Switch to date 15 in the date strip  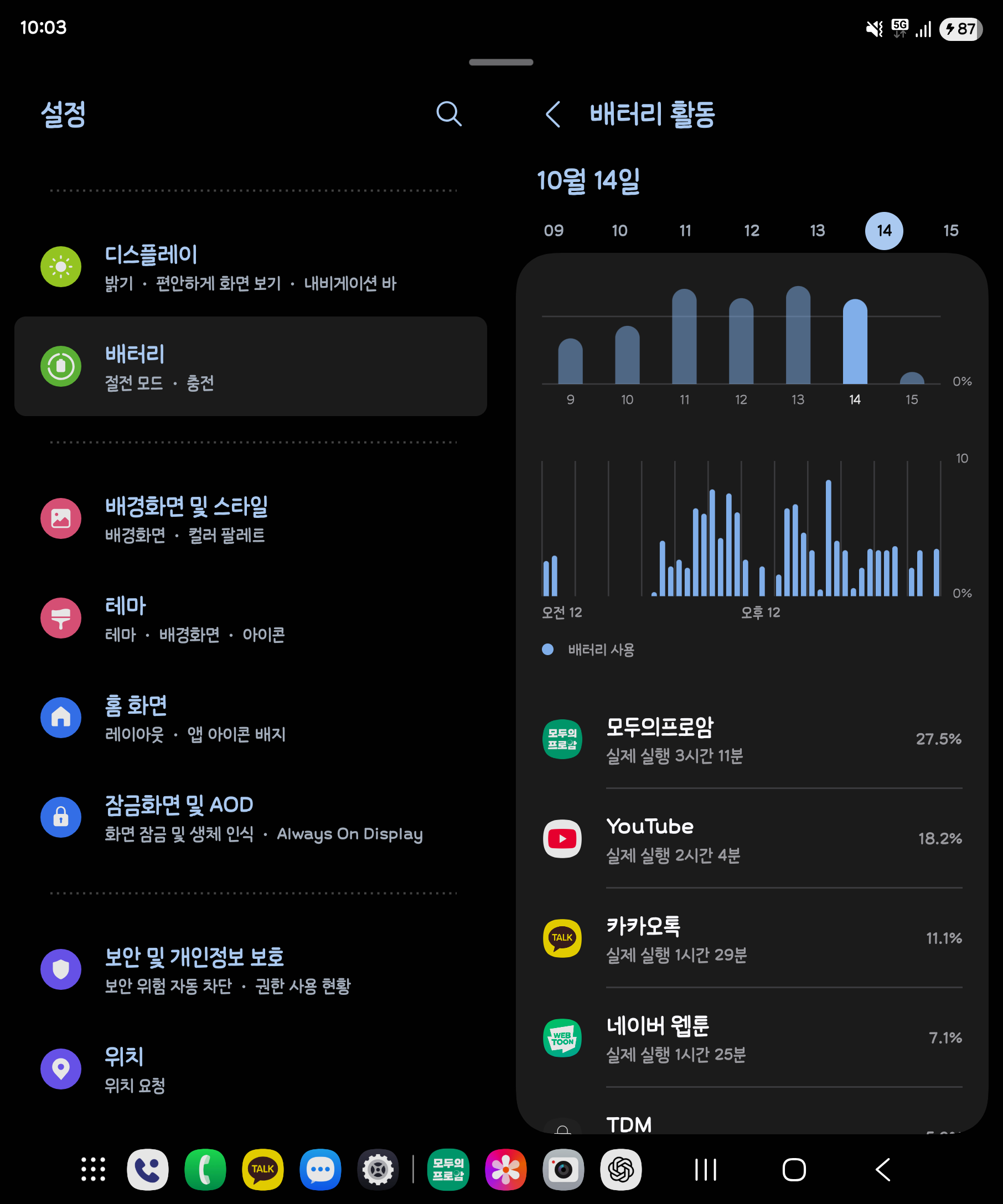tap(951, 231)
